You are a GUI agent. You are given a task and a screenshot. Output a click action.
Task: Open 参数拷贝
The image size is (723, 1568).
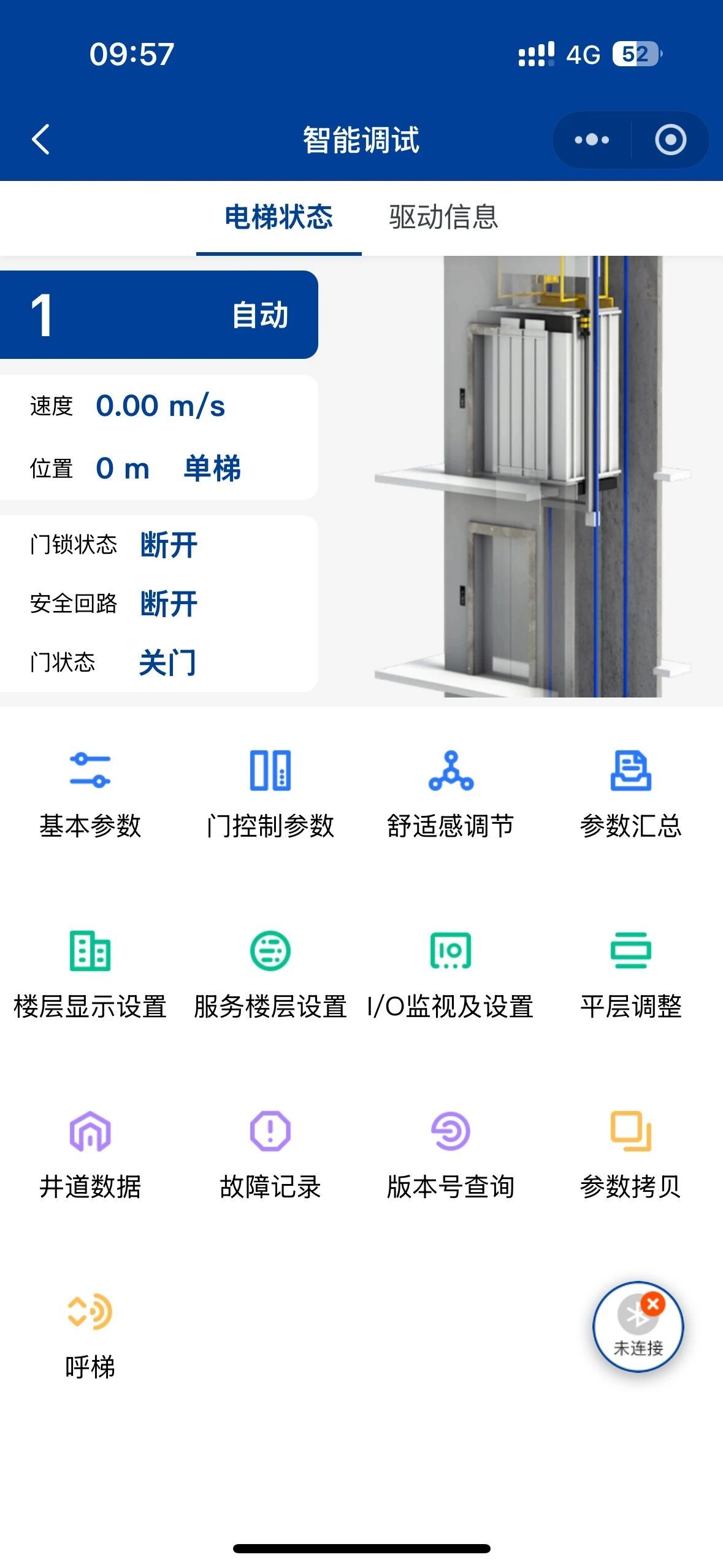pos(630,1155)
